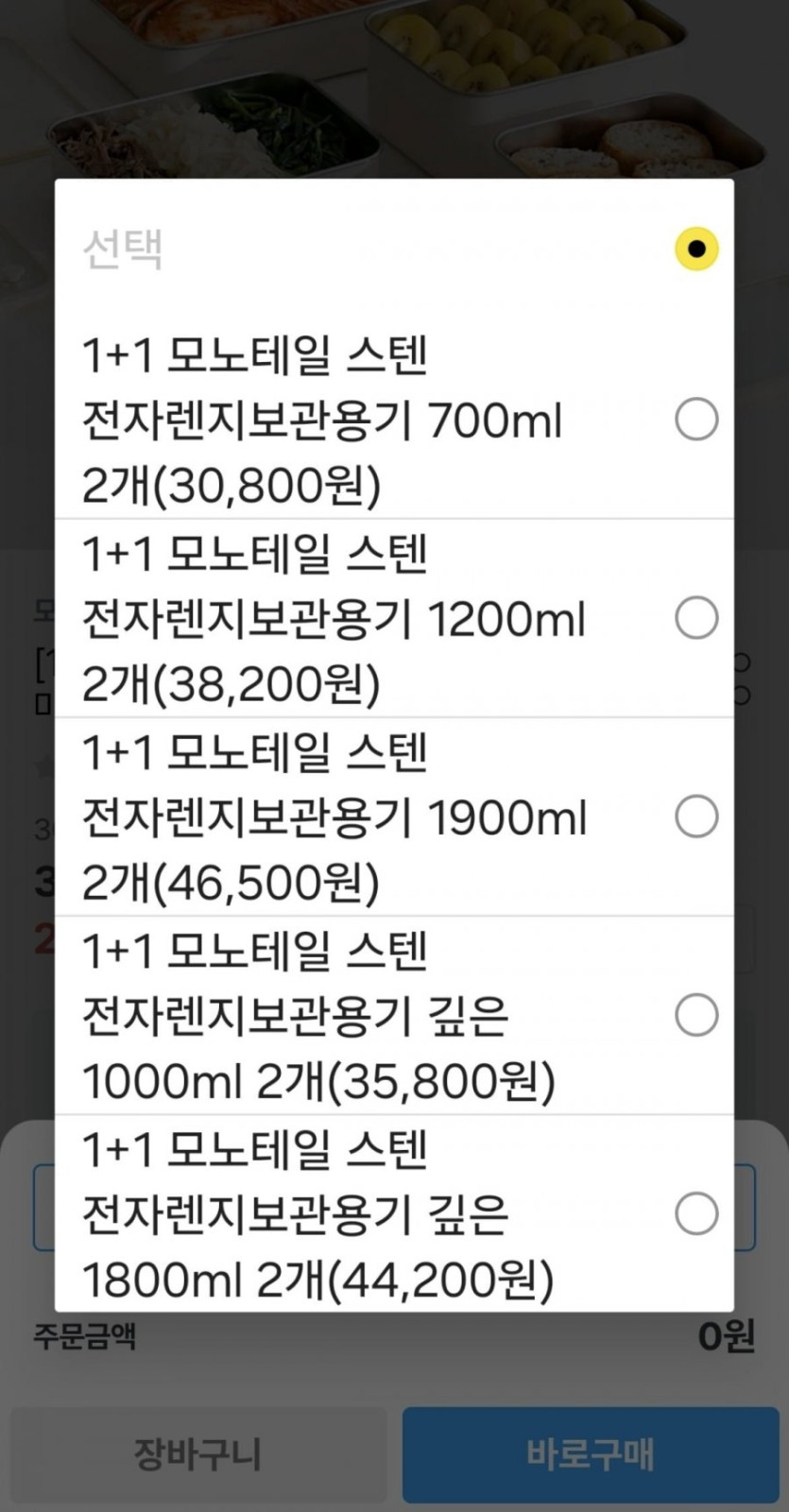Pick the 1200ml 2개 (38,200원) option

point(394,618)
